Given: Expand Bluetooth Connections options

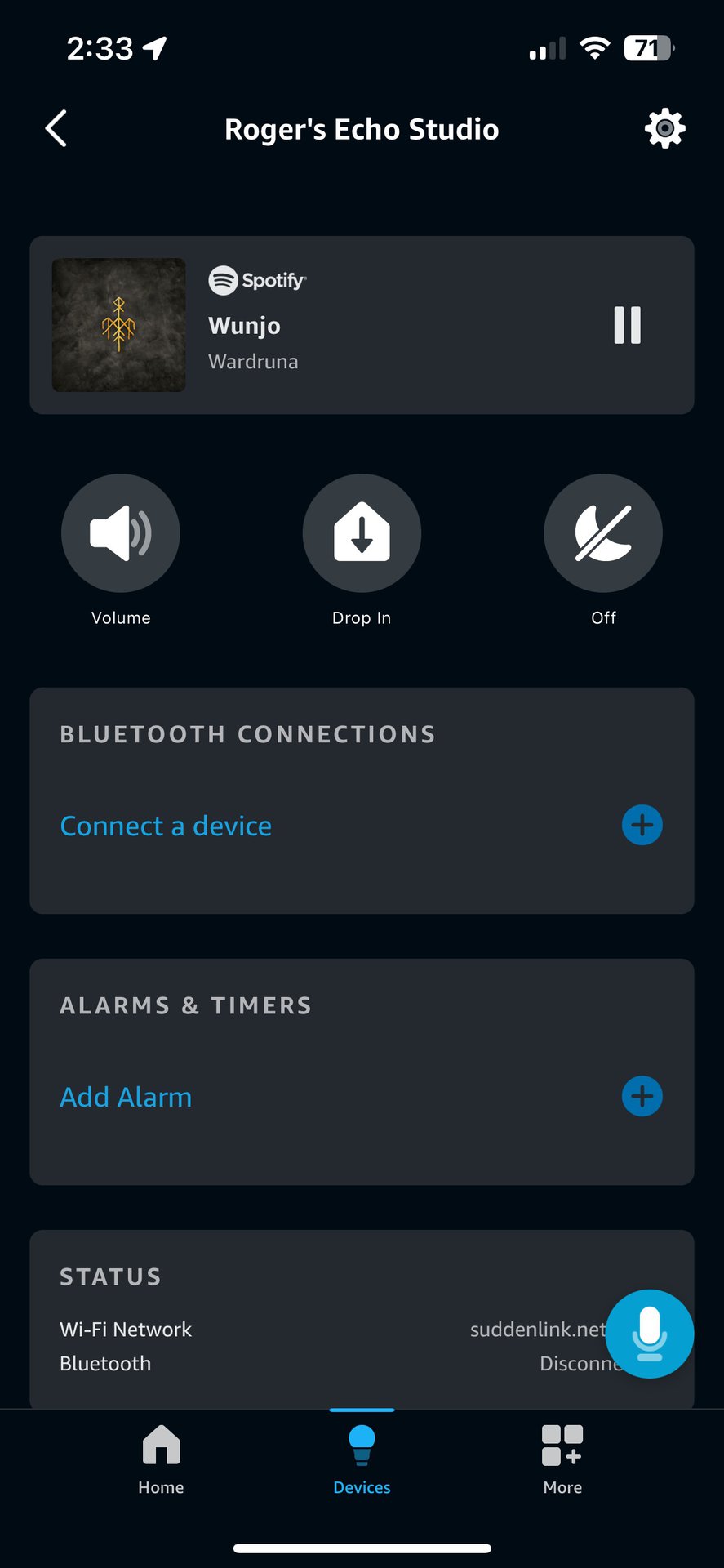Looking at the screenshot, I should click(x=247, y=733).
